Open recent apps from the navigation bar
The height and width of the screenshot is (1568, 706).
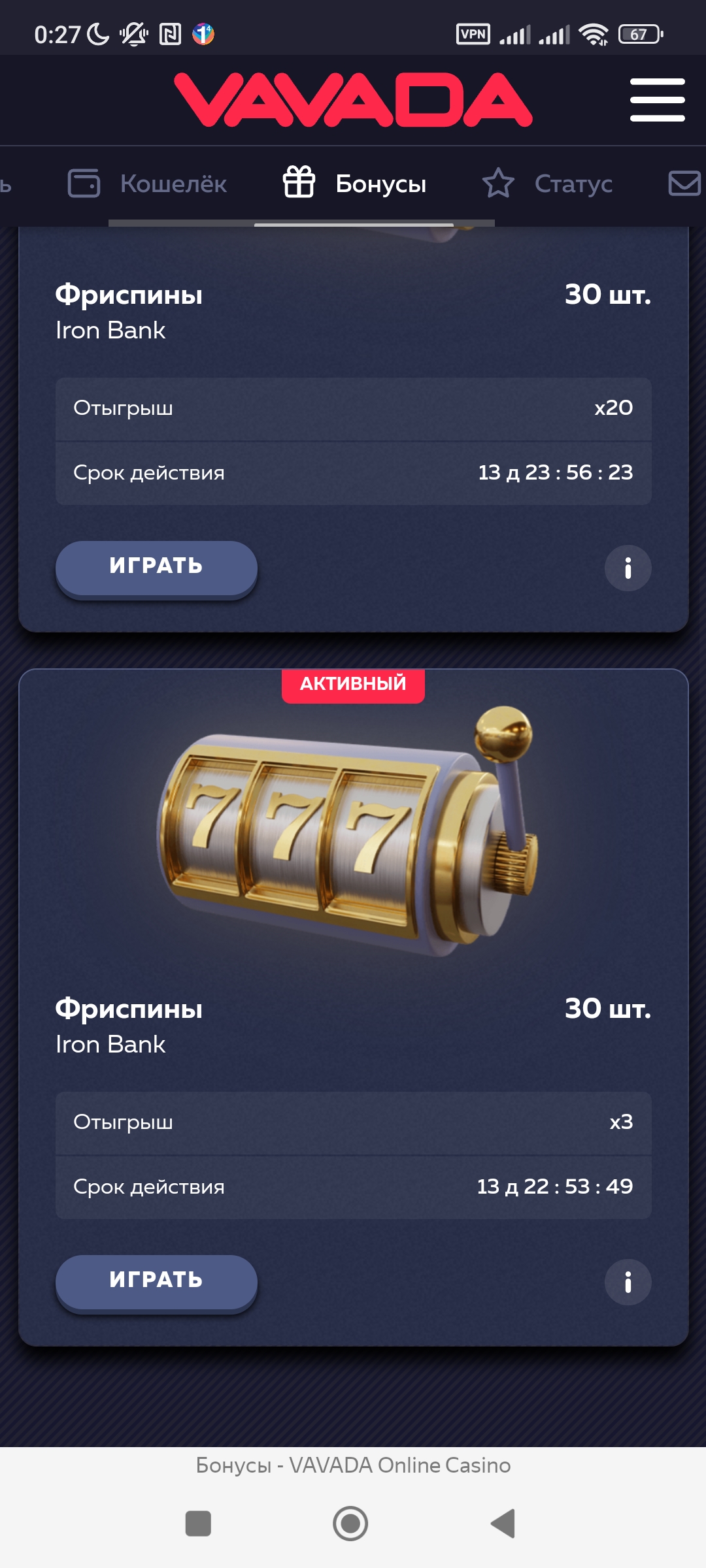point(198,1524)
